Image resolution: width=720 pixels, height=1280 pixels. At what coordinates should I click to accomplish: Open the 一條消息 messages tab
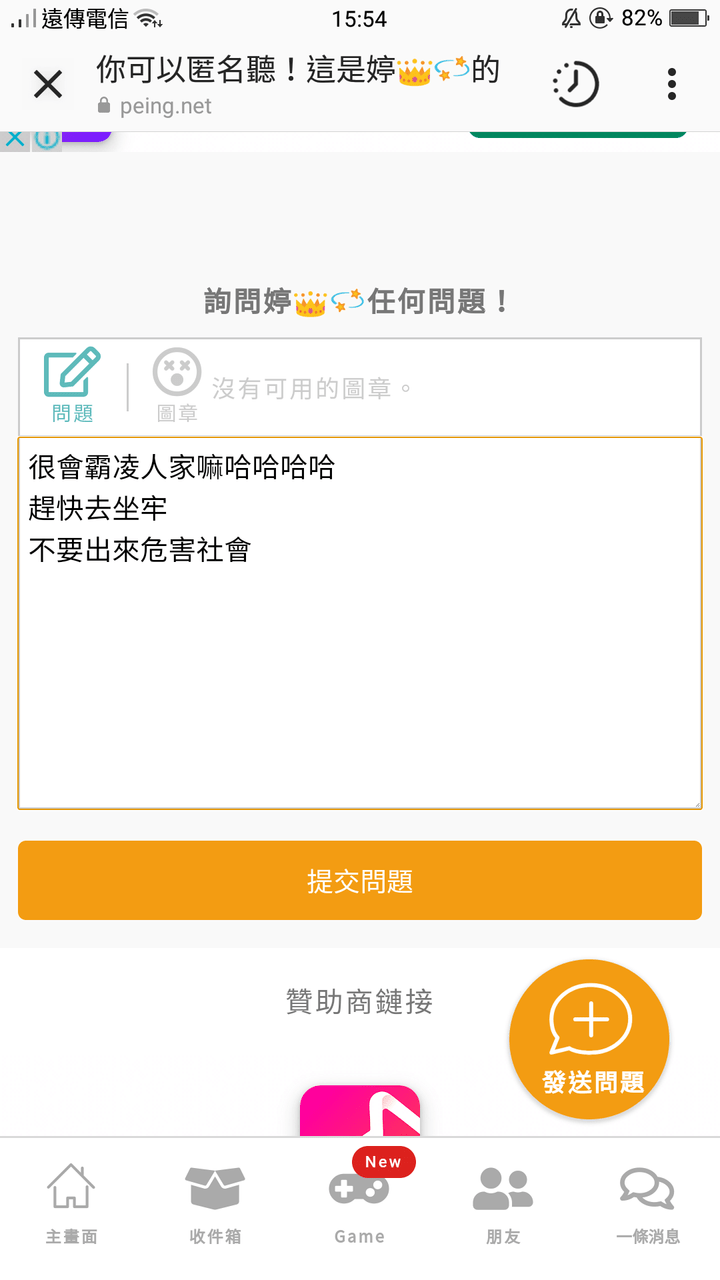647,1205
